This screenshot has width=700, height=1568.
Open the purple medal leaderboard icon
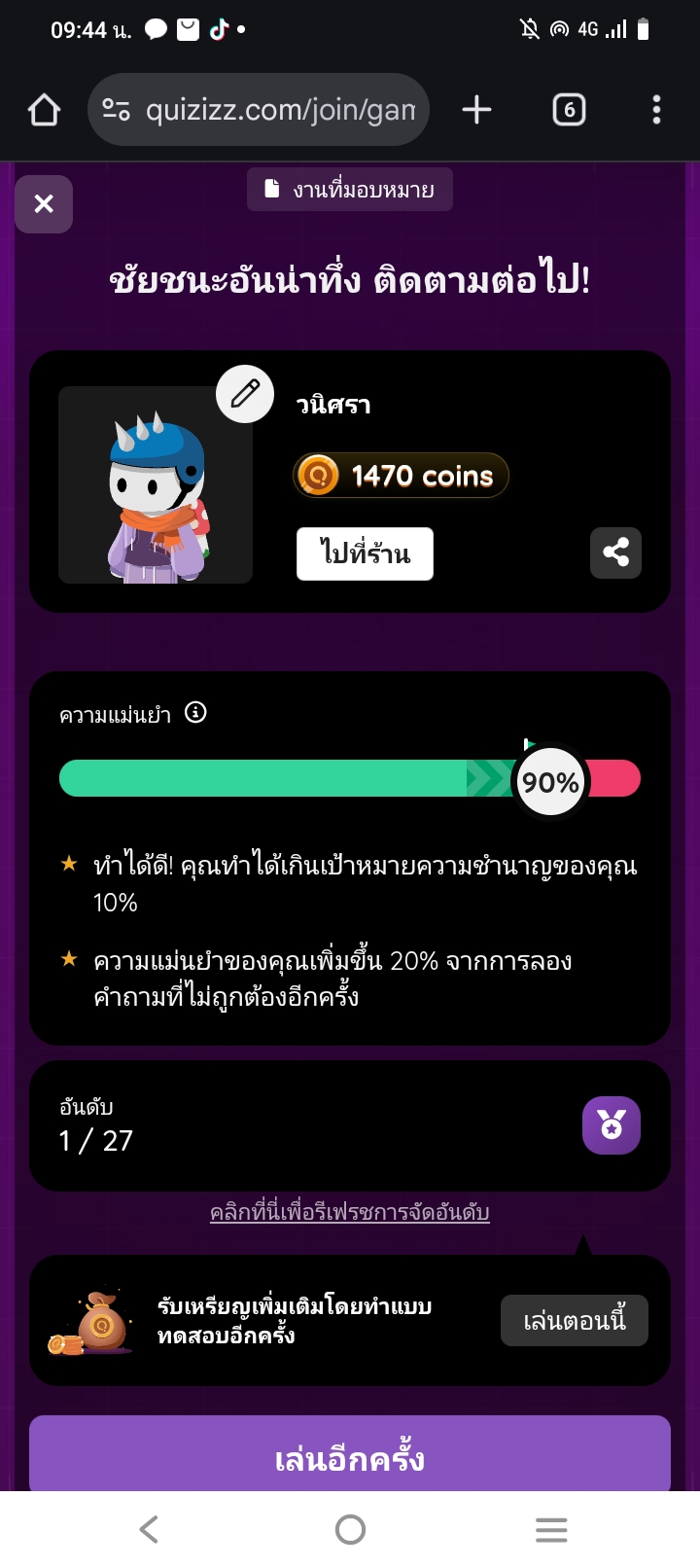(x=611, y=1125)
